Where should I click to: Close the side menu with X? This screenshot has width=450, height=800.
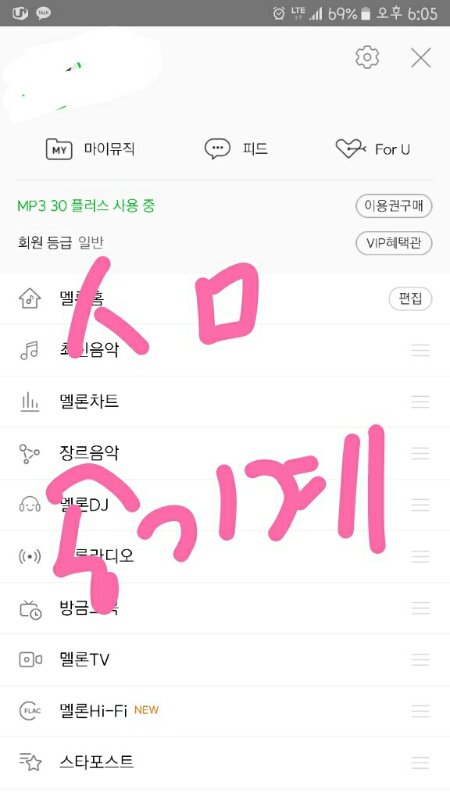point(421,58)
